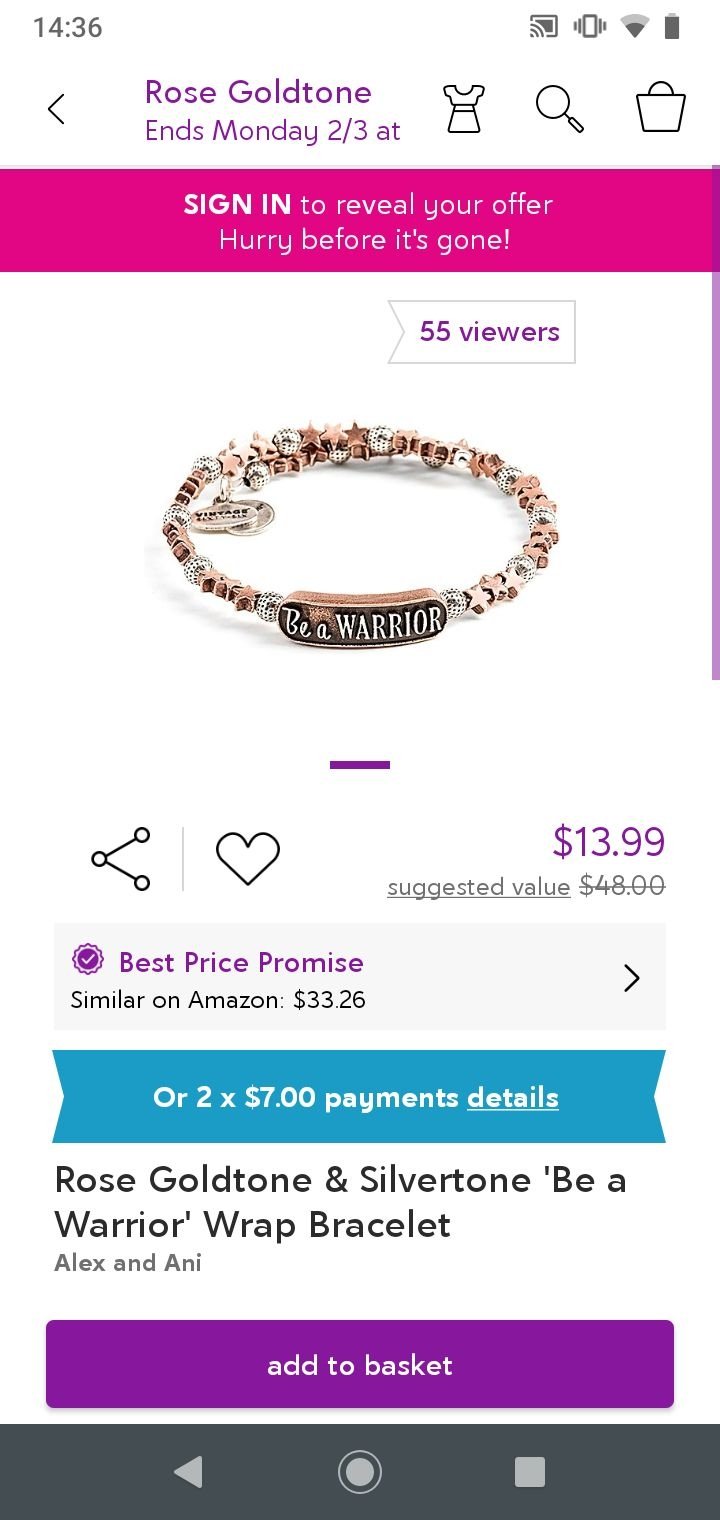
Task: Open Best Price Promise details
Action: point(360,977)
